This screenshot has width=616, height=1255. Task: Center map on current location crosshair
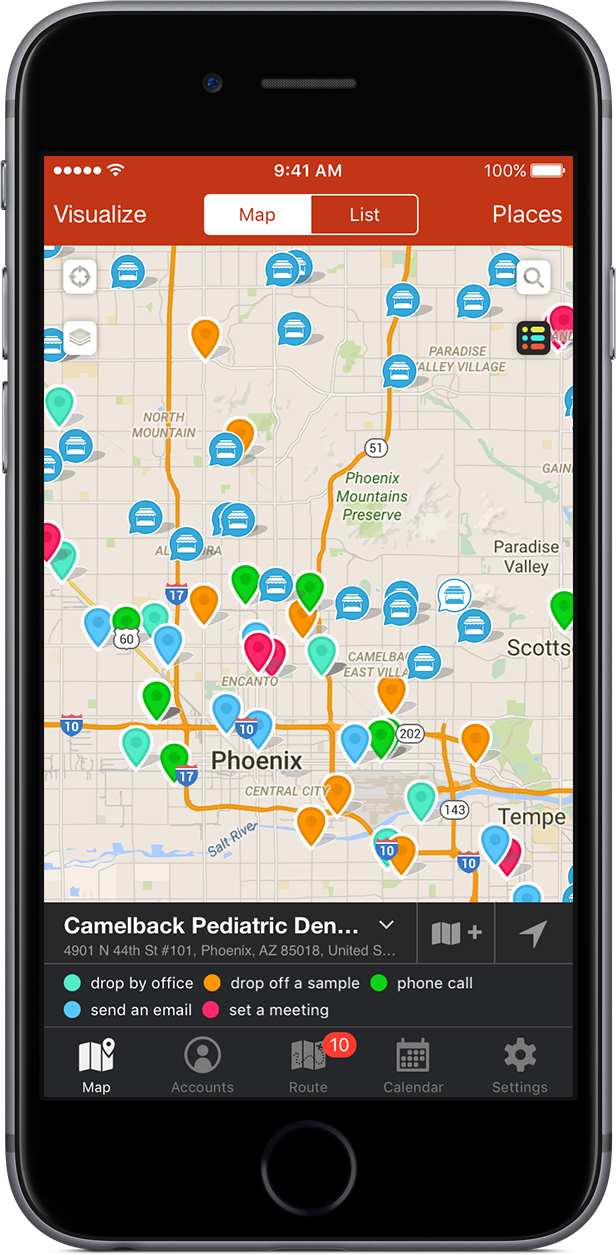tap(80, 276)
